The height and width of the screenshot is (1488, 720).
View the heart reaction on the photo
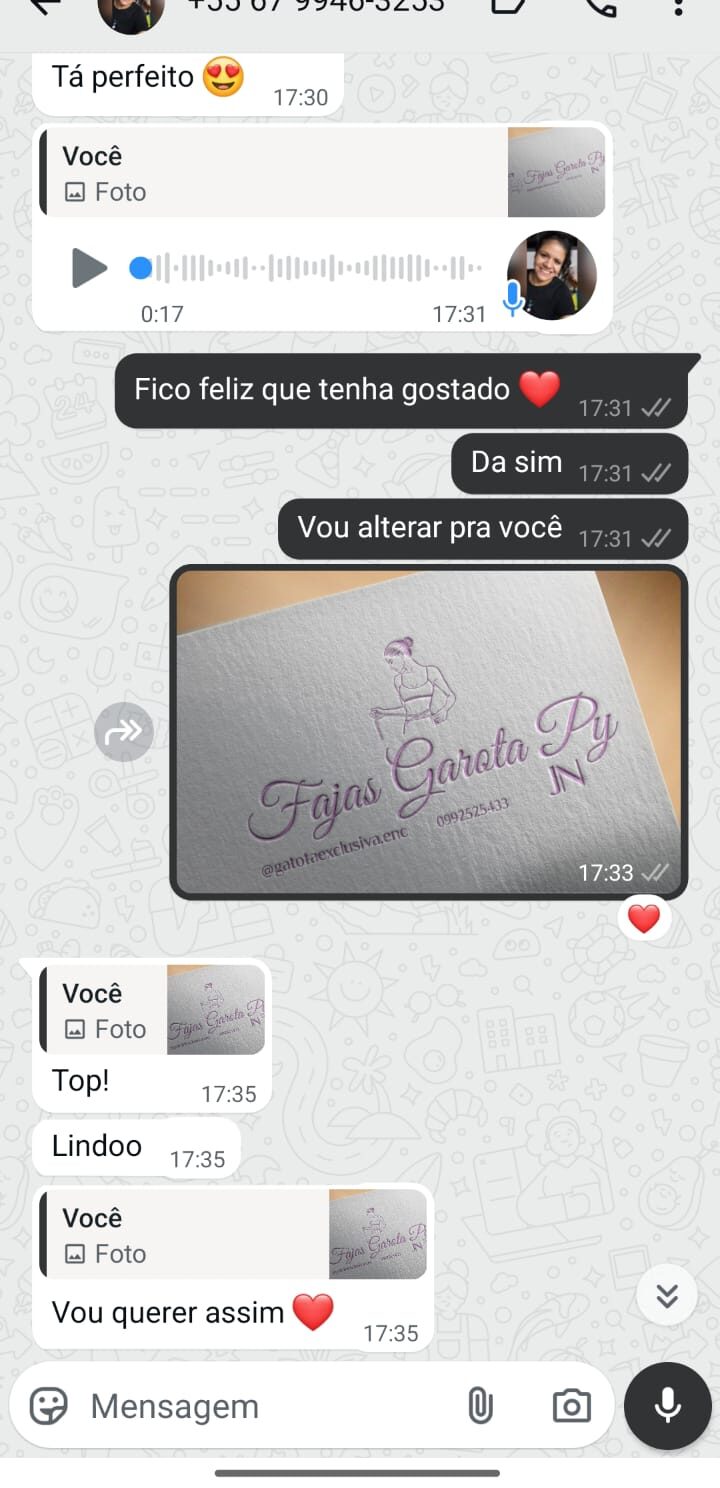click(x=643, y=918)
